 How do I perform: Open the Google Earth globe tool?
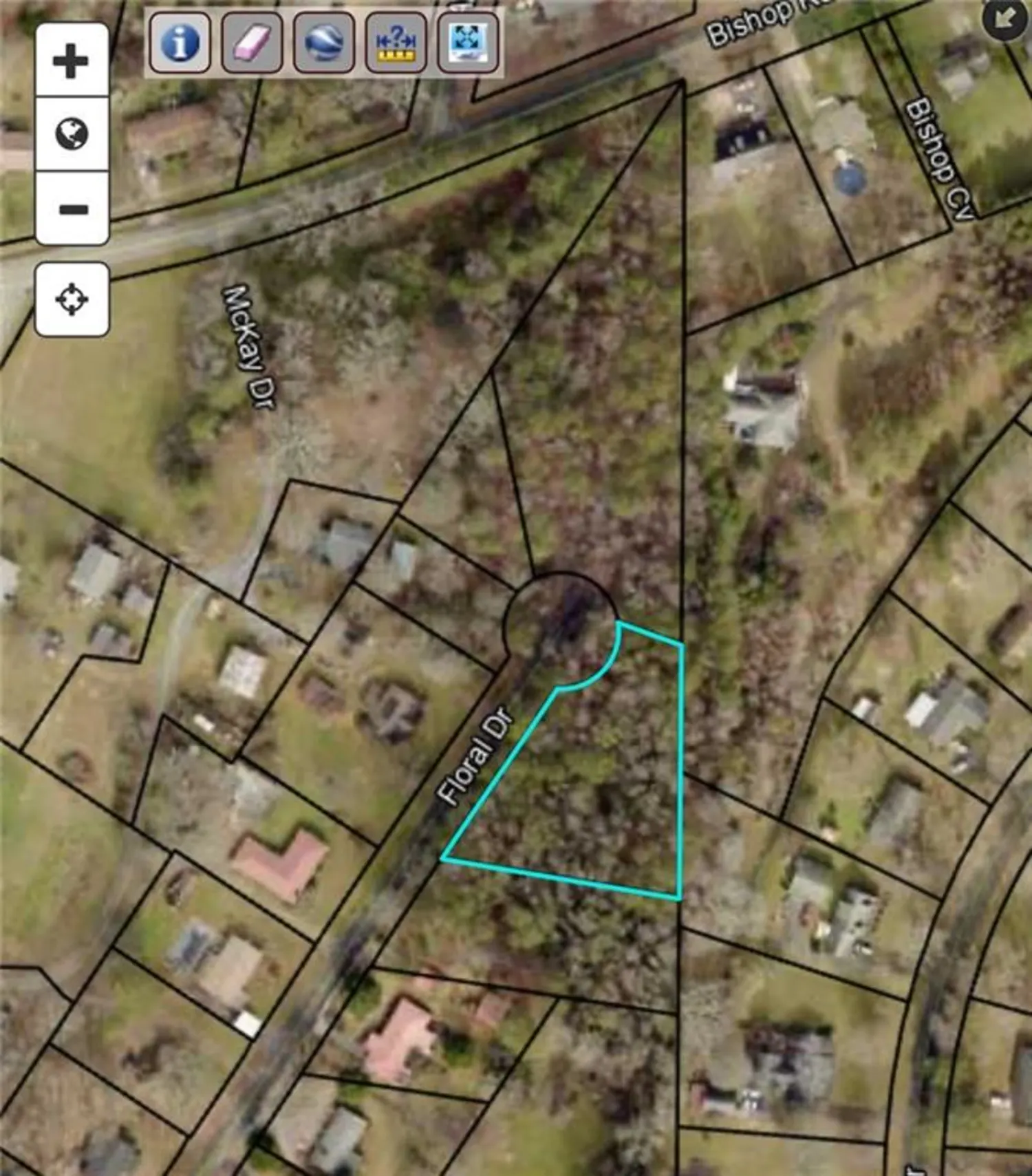tap(323, 43)
